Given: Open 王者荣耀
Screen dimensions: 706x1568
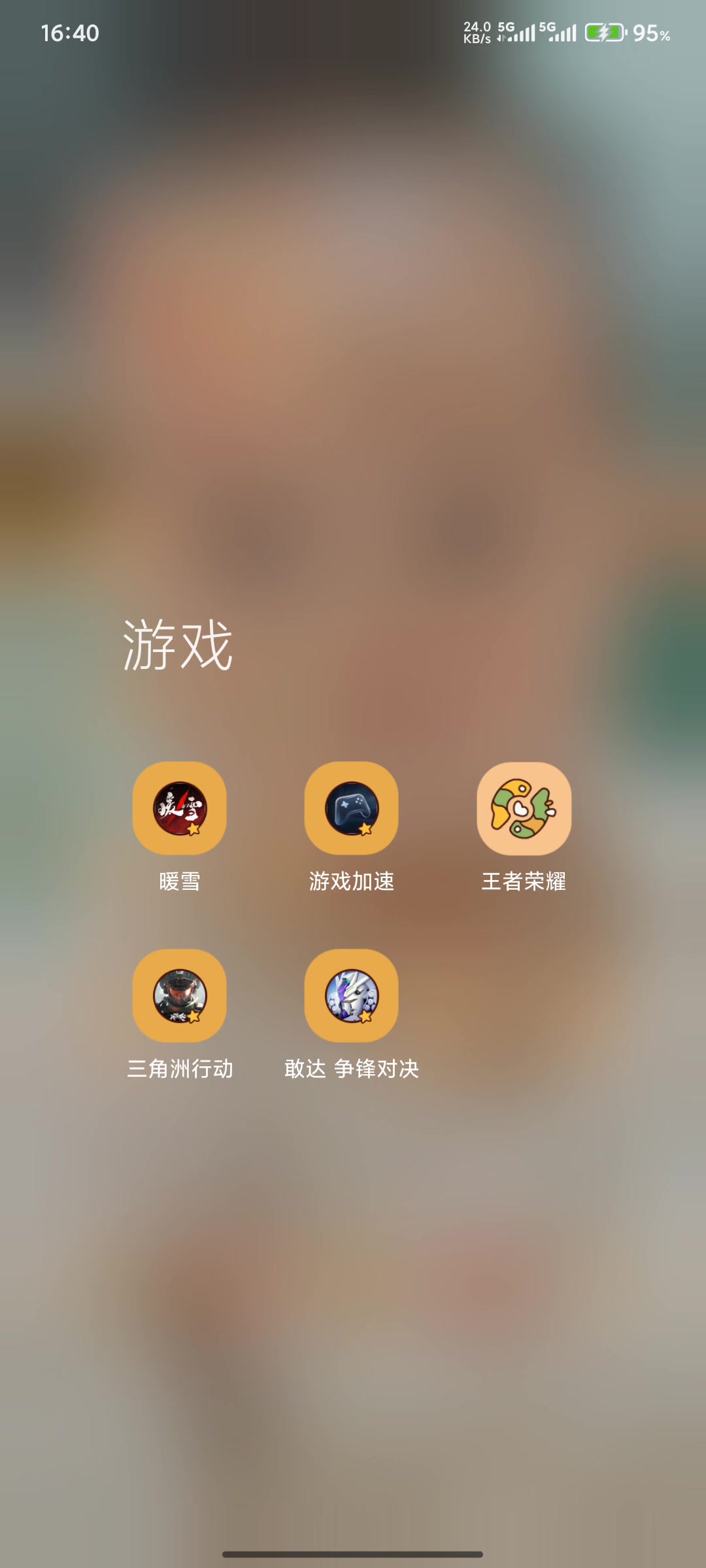Looking at the screenshot, I should coord(524,808).
